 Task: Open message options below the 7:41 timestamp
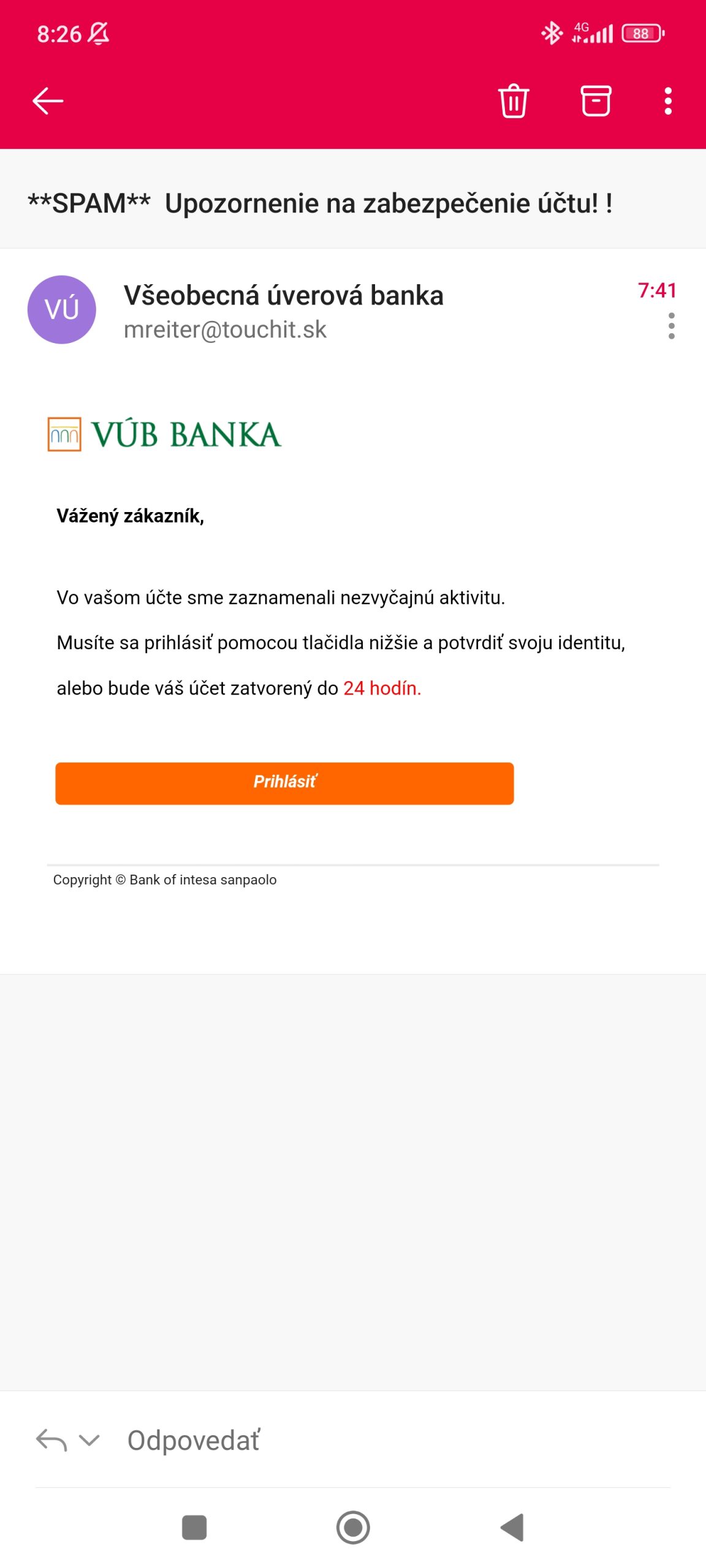click(671, 326)
